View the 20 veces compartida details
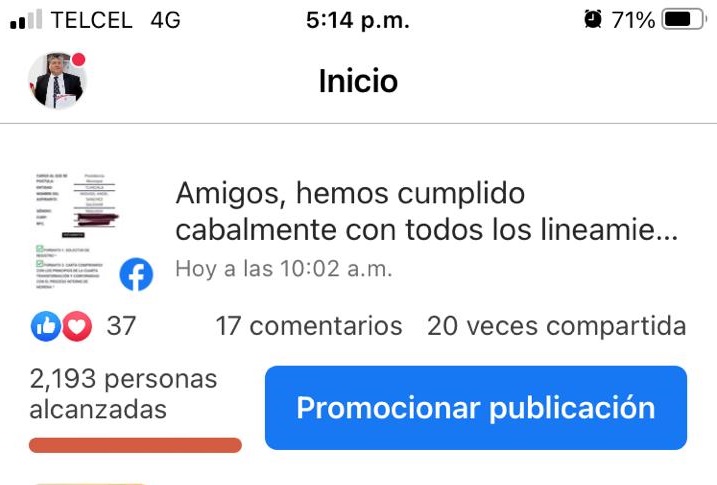The width and height of the screenshot is (717, 485). [556, 326]
